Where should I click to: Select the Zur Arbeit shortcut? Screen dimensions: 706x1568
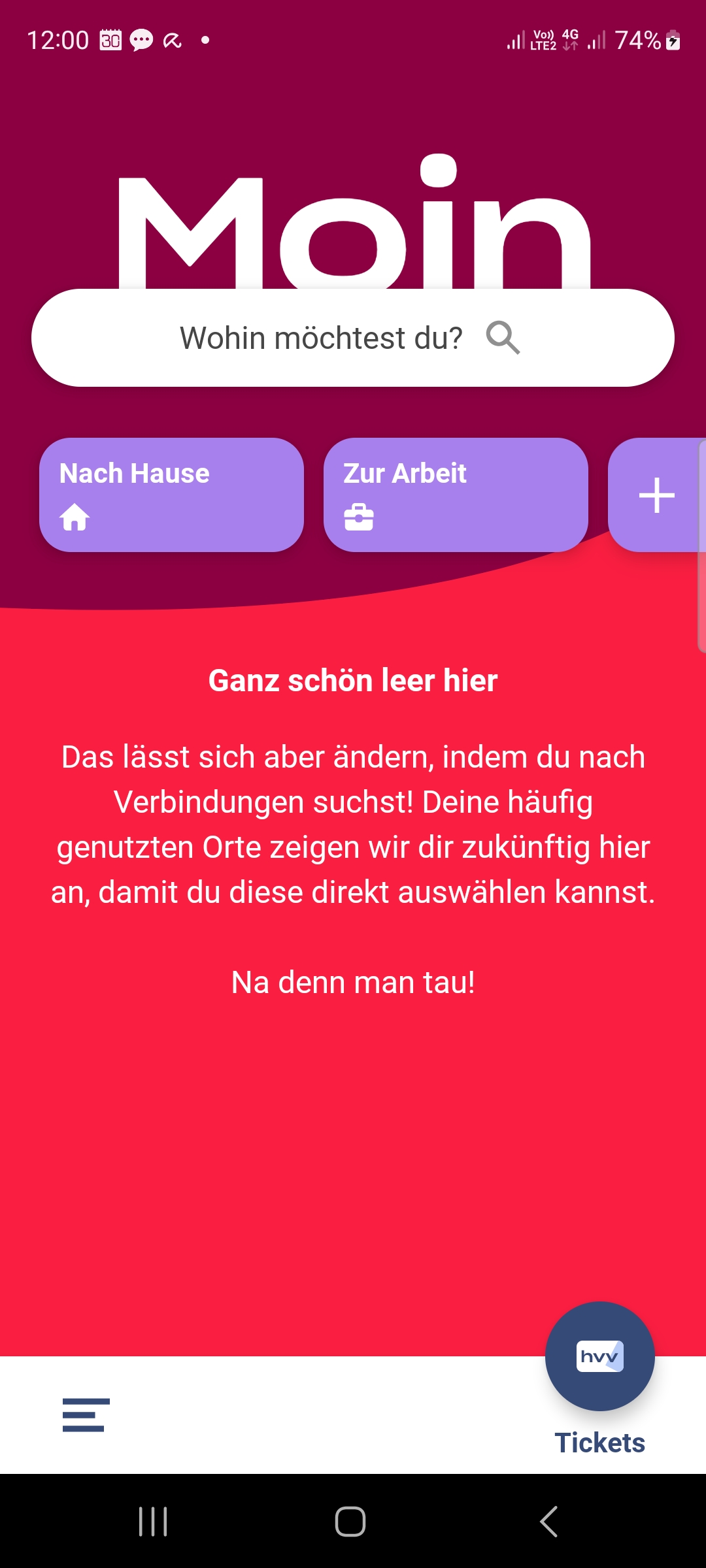456,495
